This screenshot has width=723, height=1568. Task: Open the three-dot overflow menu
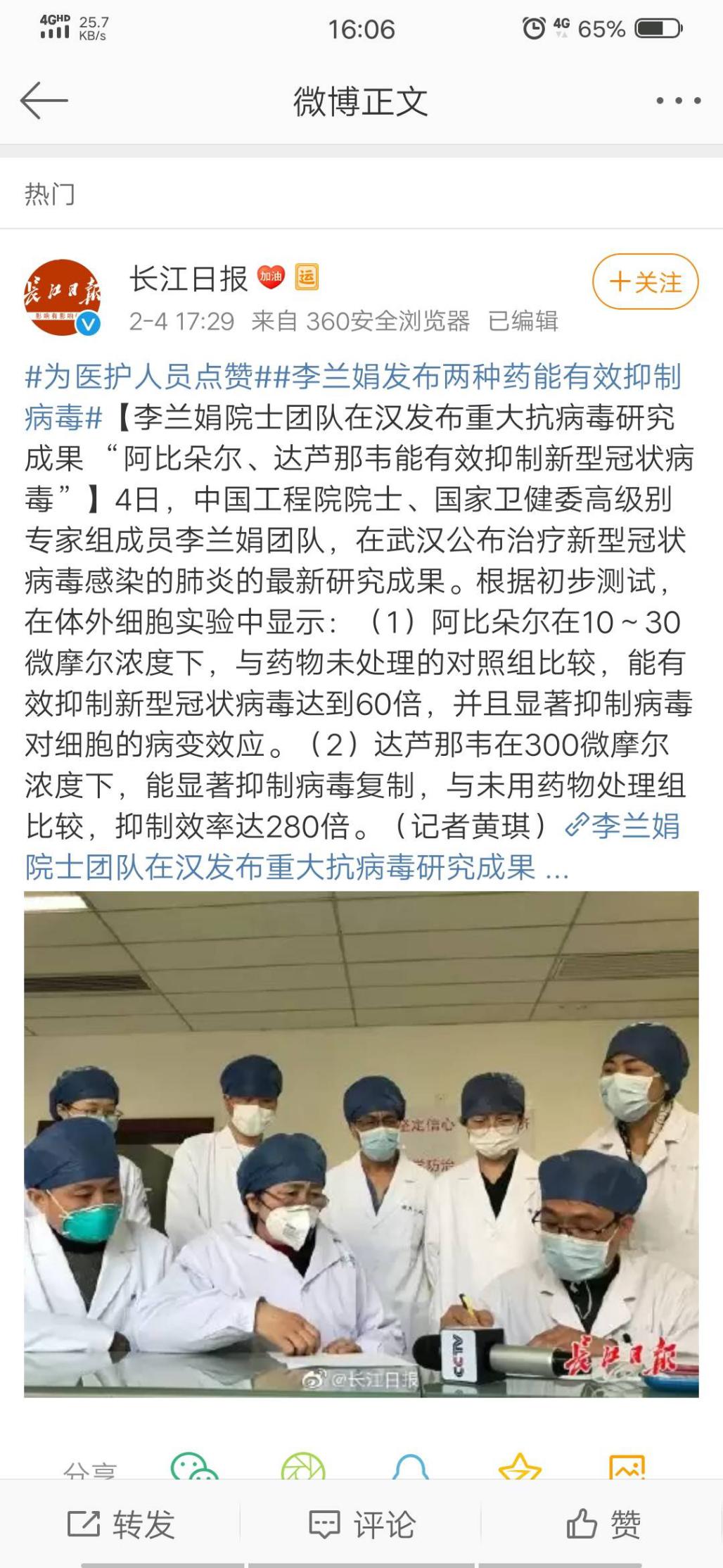coord(678,101)
